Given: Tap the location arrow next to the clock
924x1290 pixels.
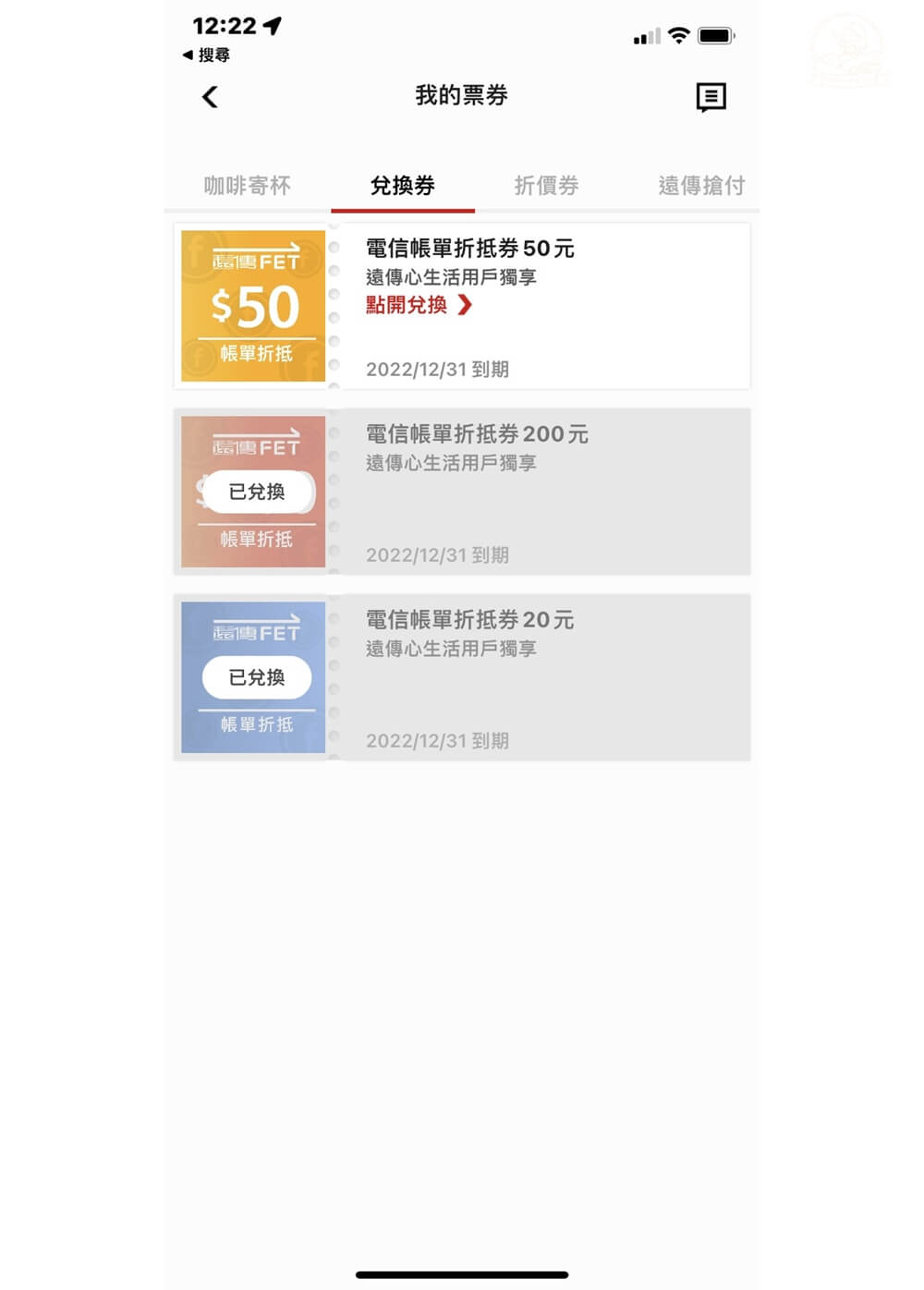Looking at the screenshot, I should click(x=269, y=26).
